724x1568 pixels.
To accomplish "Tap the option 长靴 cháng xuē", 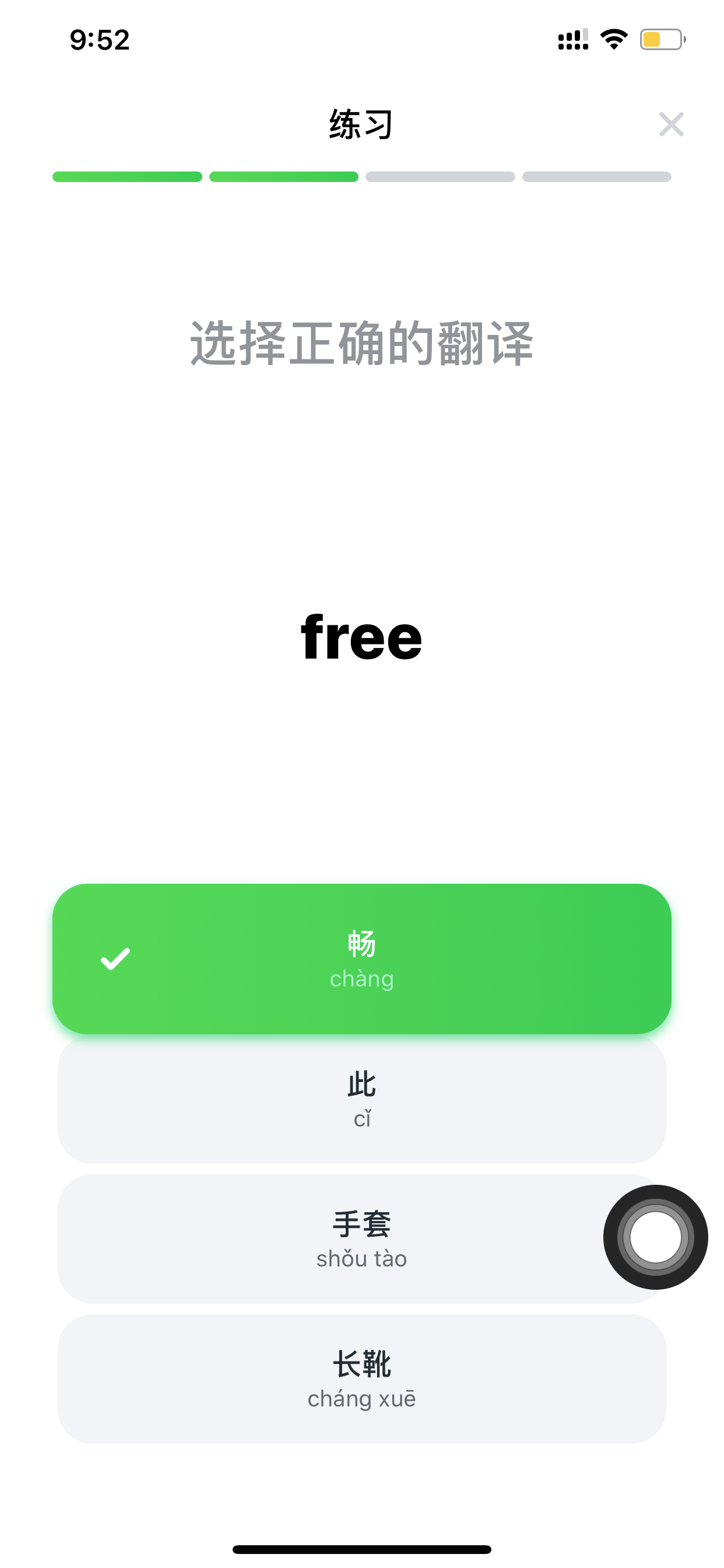I will pos(361,1378).
